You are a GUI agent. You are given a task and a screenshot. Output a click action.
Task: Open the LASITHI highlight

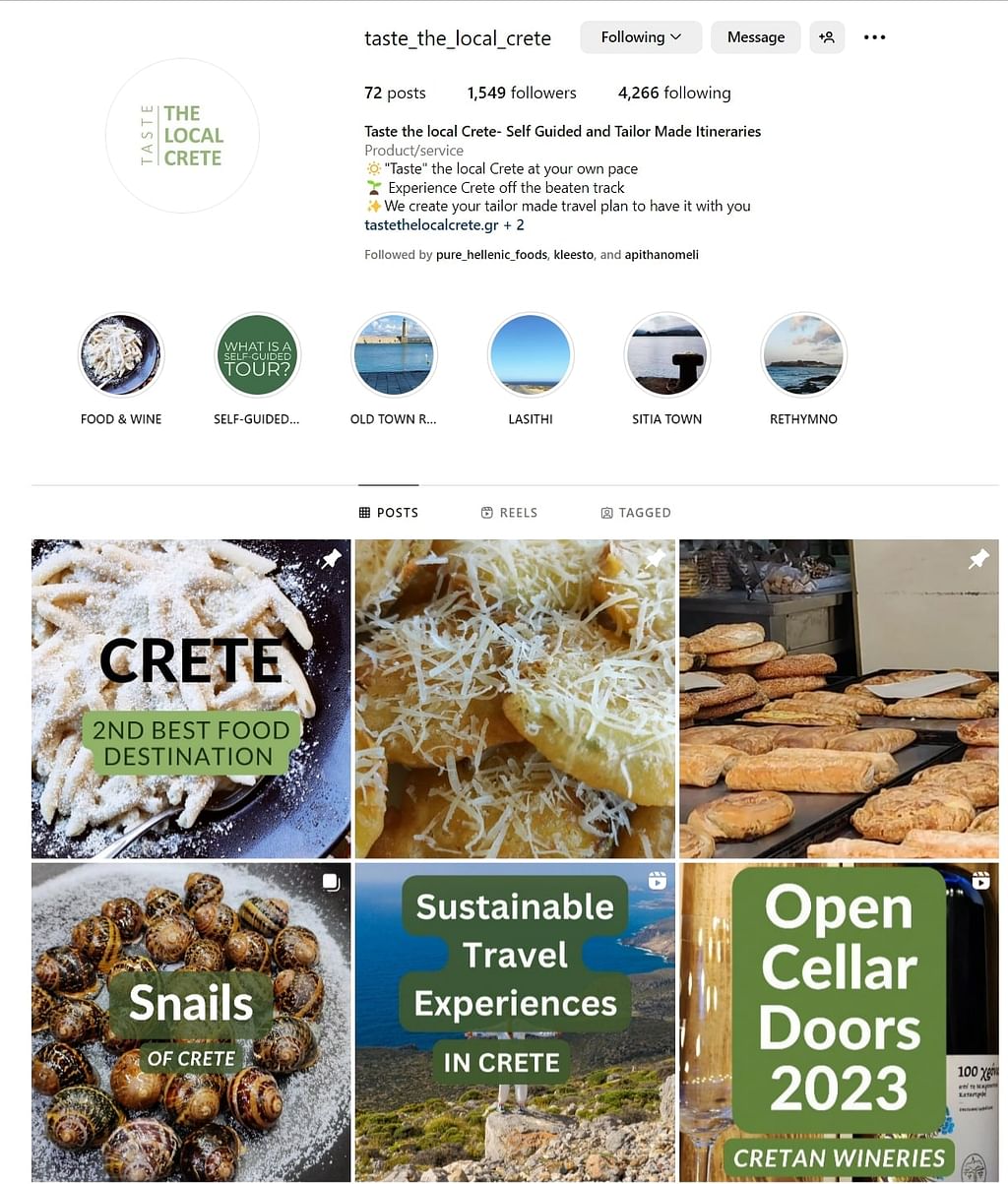coord(531,355)
